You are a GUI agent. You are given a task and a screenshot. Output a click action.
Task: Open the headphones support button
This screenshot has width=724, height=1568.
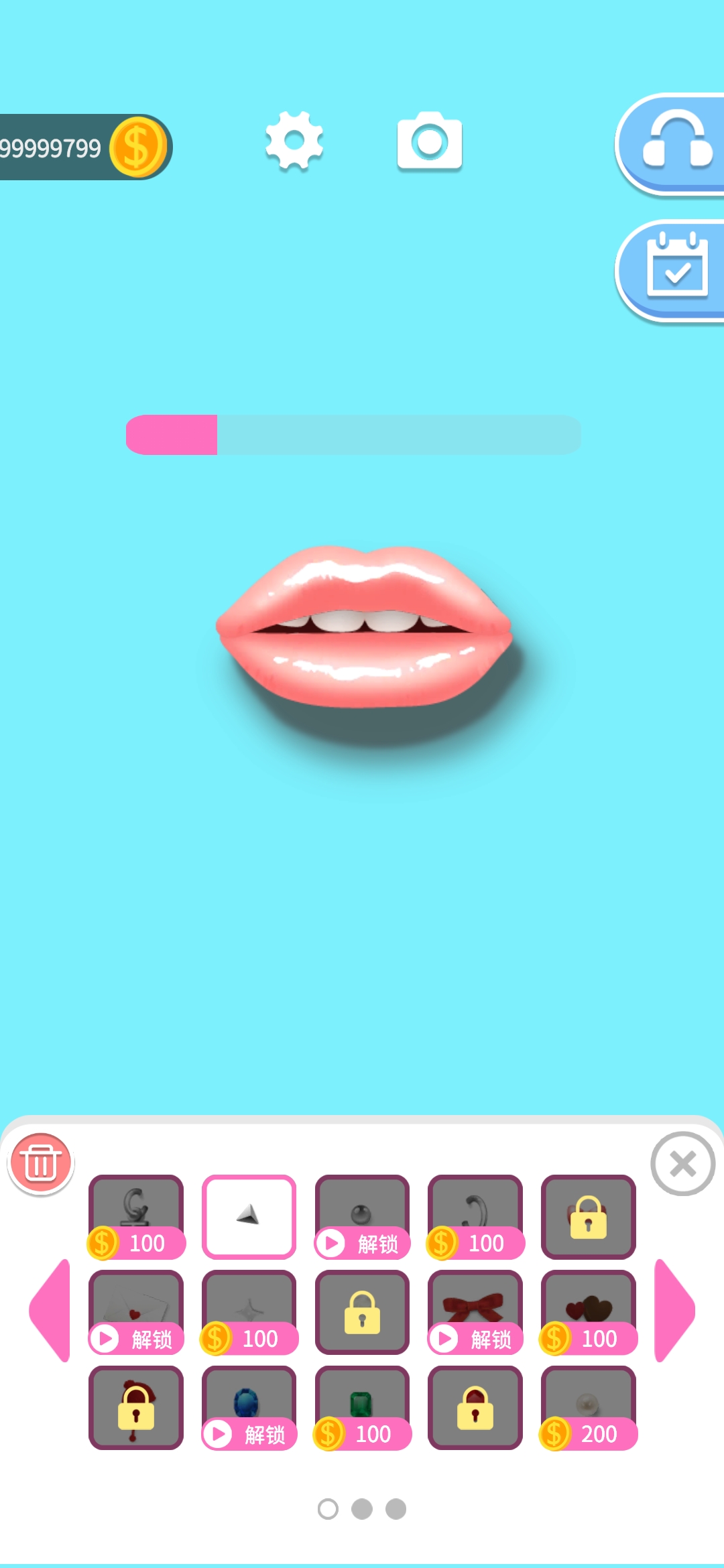(674, 143)
